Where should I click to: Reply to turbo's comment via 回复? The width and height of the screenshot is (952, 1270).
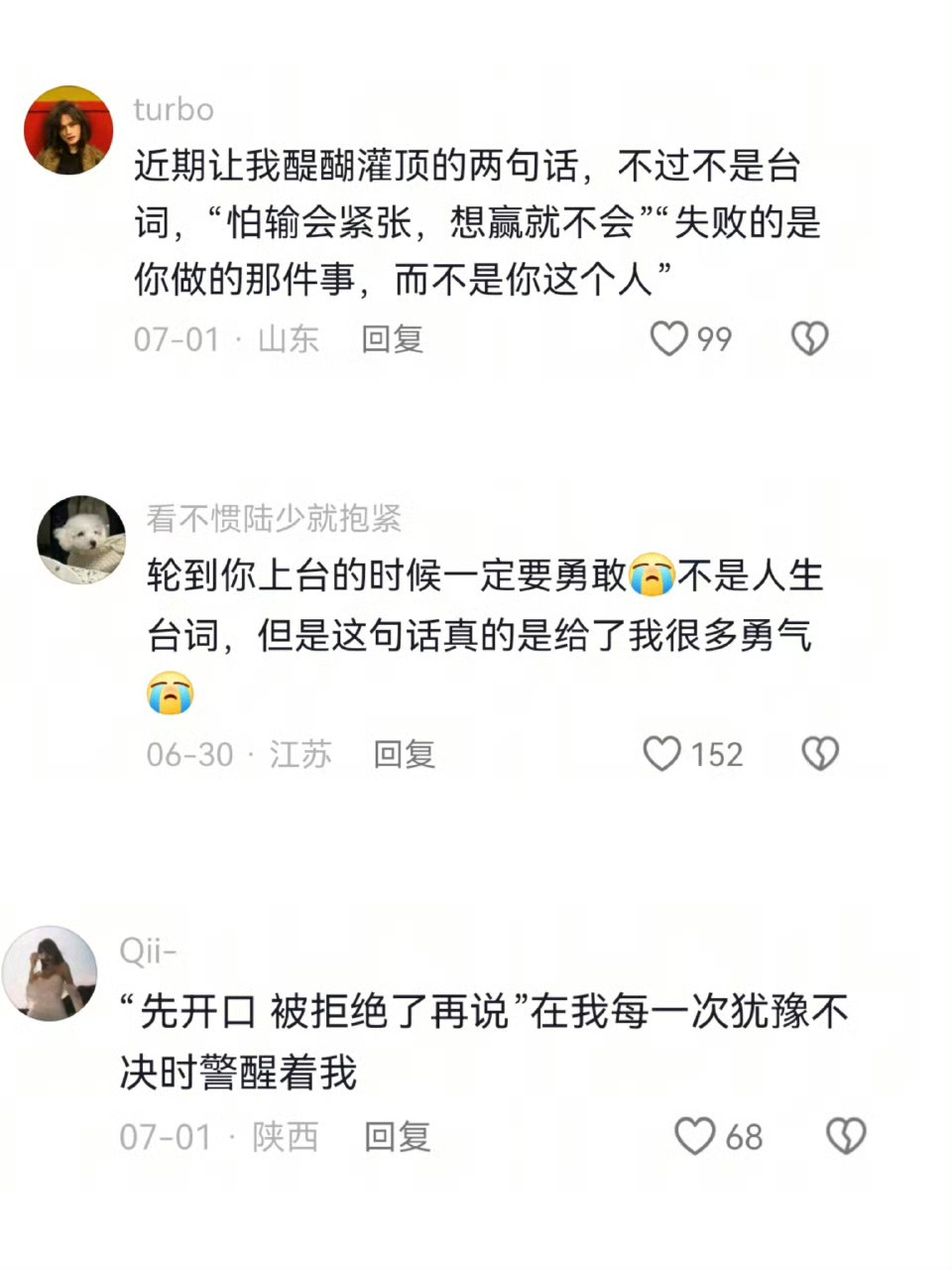coord(391,338)
